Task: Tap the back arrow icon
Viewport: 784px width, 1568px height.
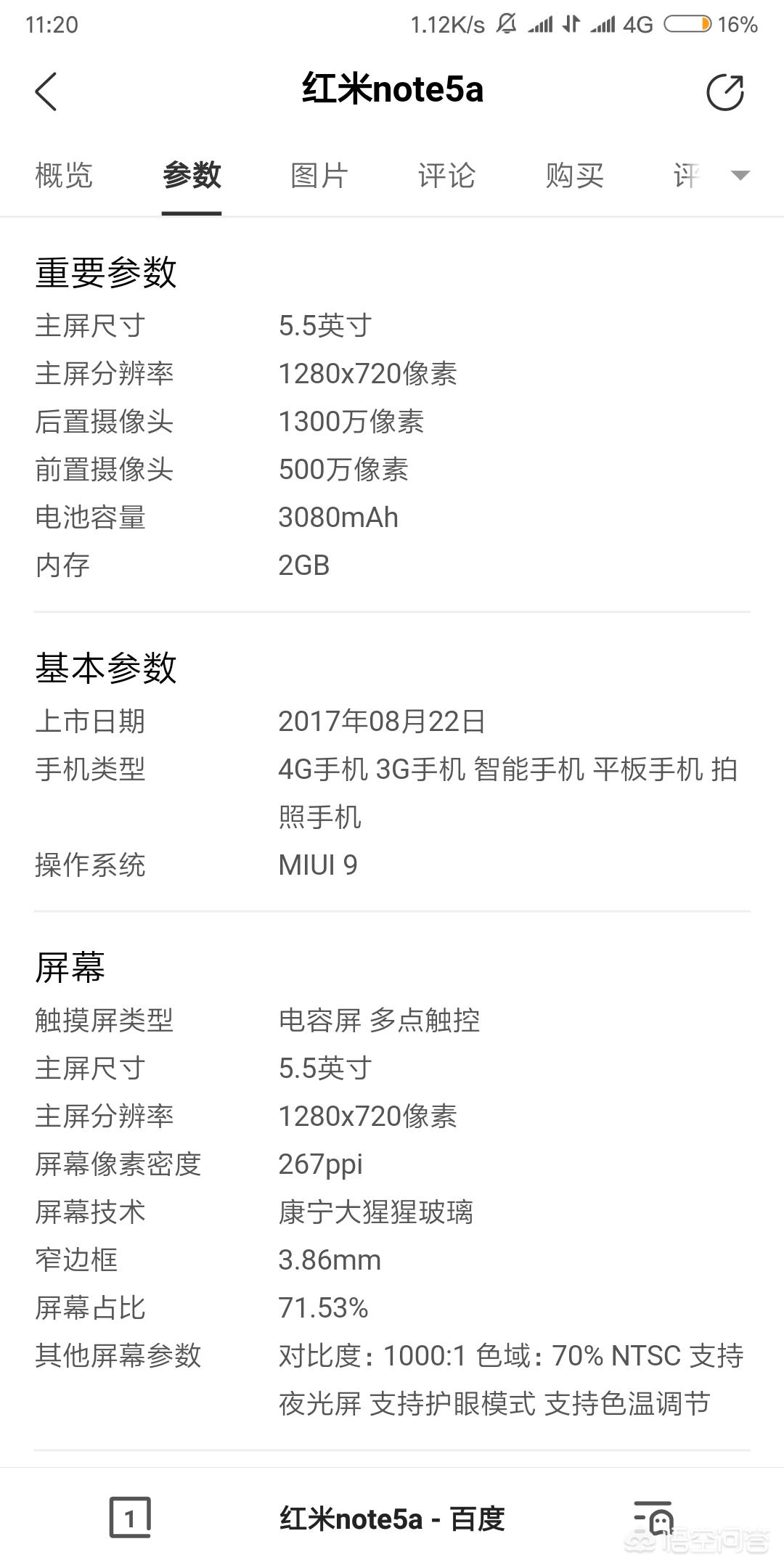Action: (x=46, y=92)
